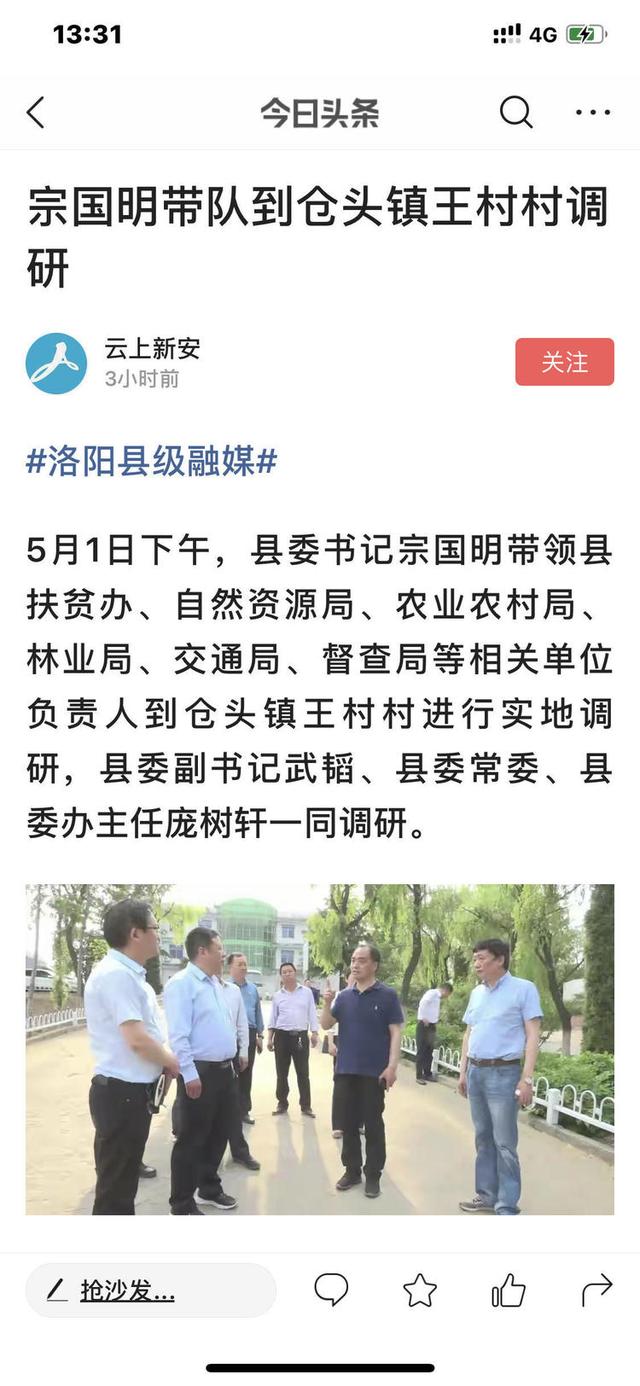Like the article with the thumbs-up icon

(508, 1290)
